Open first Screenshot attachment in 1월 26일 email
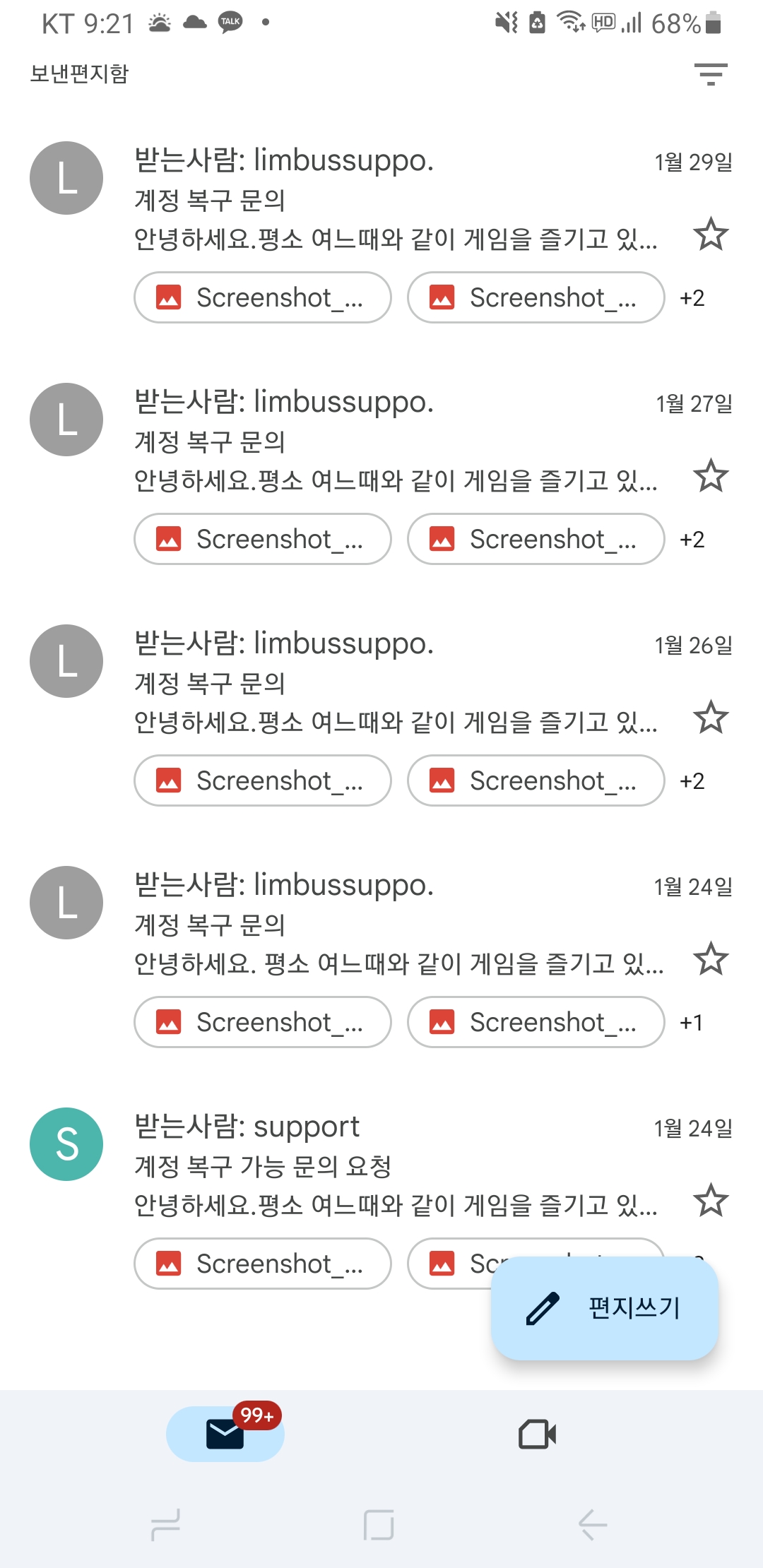Screen dimensions: 763x1568 point(263,781)
